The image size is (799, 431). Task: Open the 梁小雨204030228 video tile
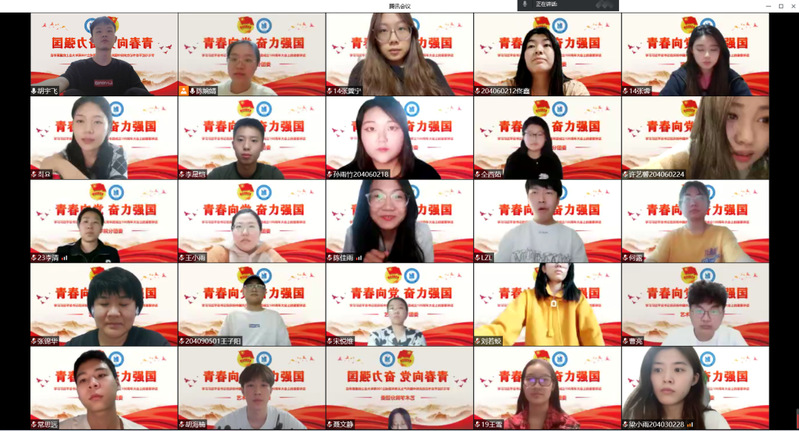pyautogui.click(x=694, y=388)
